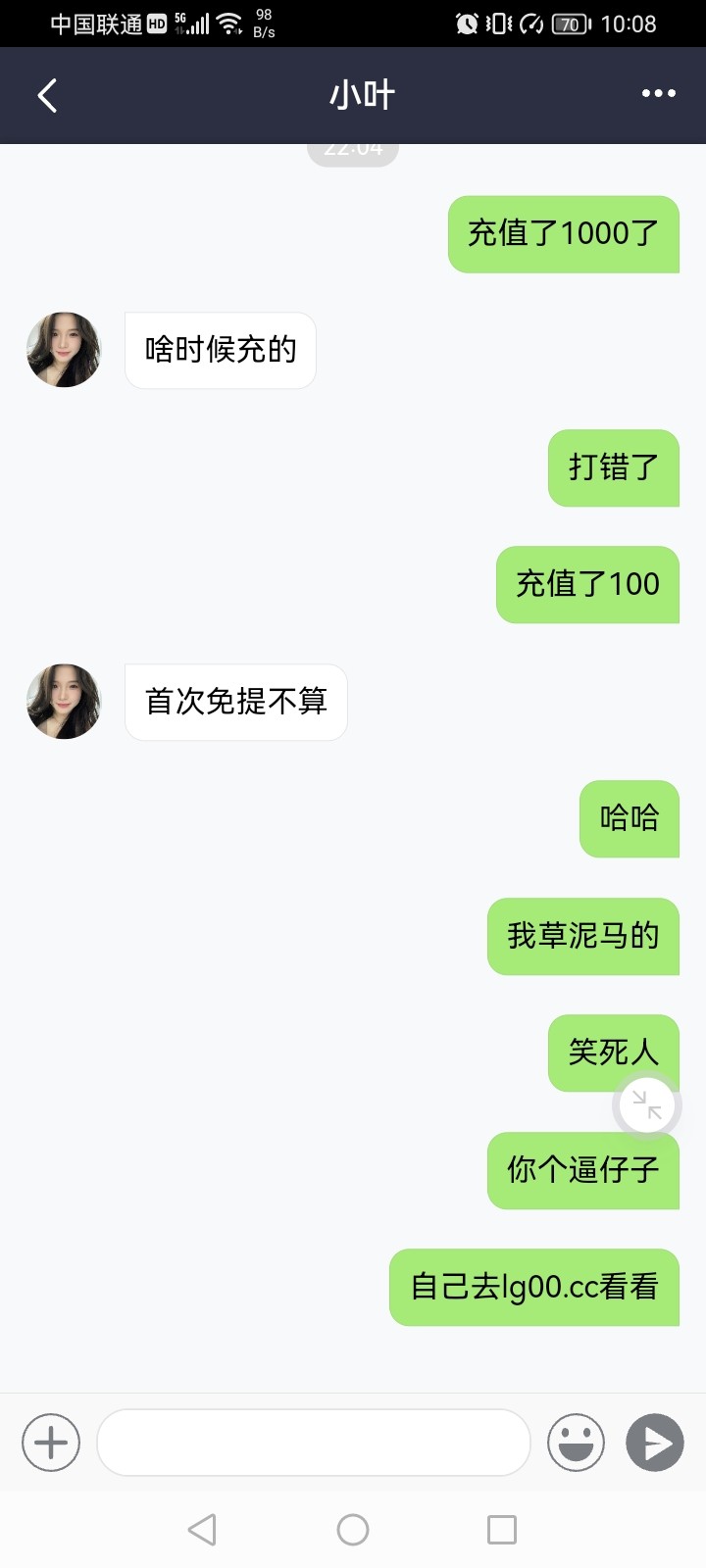
Task: Select the bubble saying 打错了
Action: pyautogui.click(x=613, y=468)
